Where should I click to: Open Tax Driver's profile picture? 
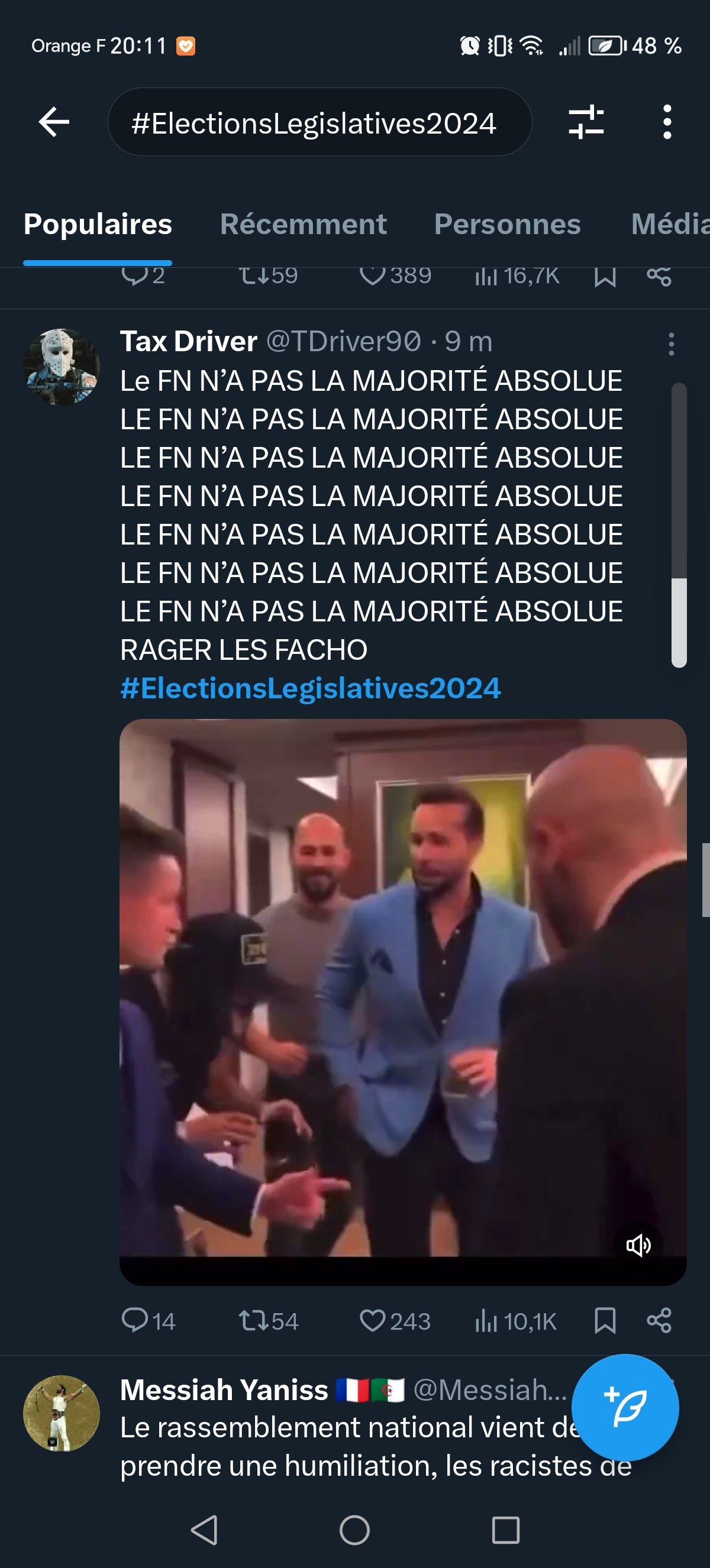pos(61,367)
